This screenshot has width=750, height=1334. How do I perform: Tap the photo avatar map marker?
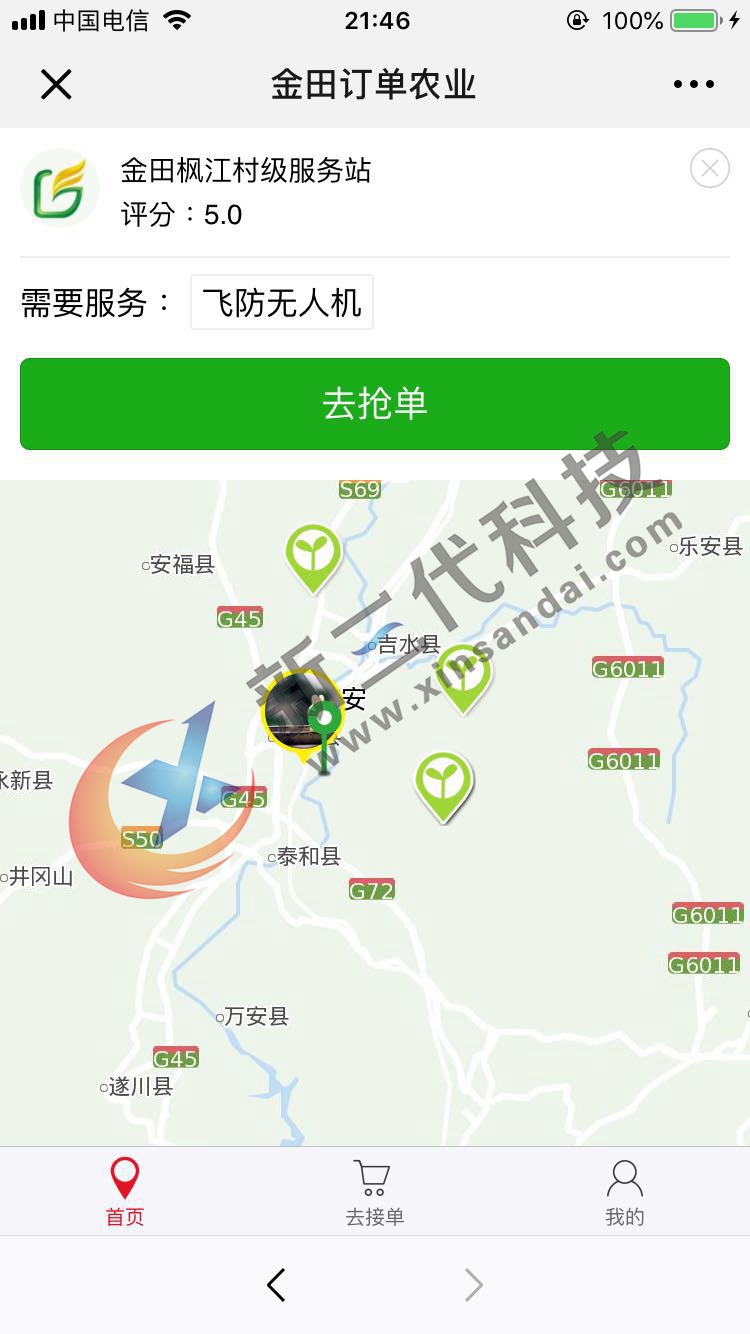[x=298, y=712]
